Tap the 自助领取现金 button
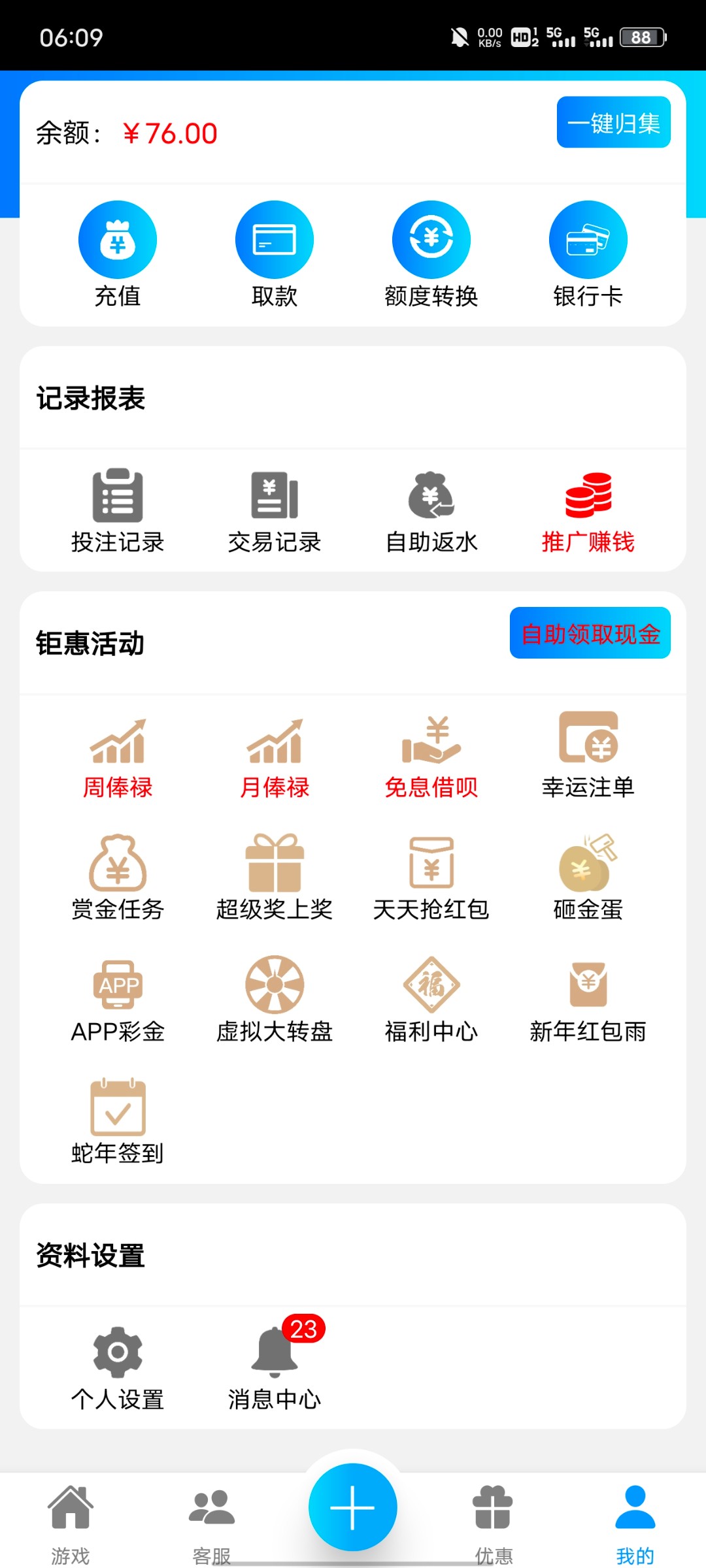706x1568 pixels. (x=590, y=633)
